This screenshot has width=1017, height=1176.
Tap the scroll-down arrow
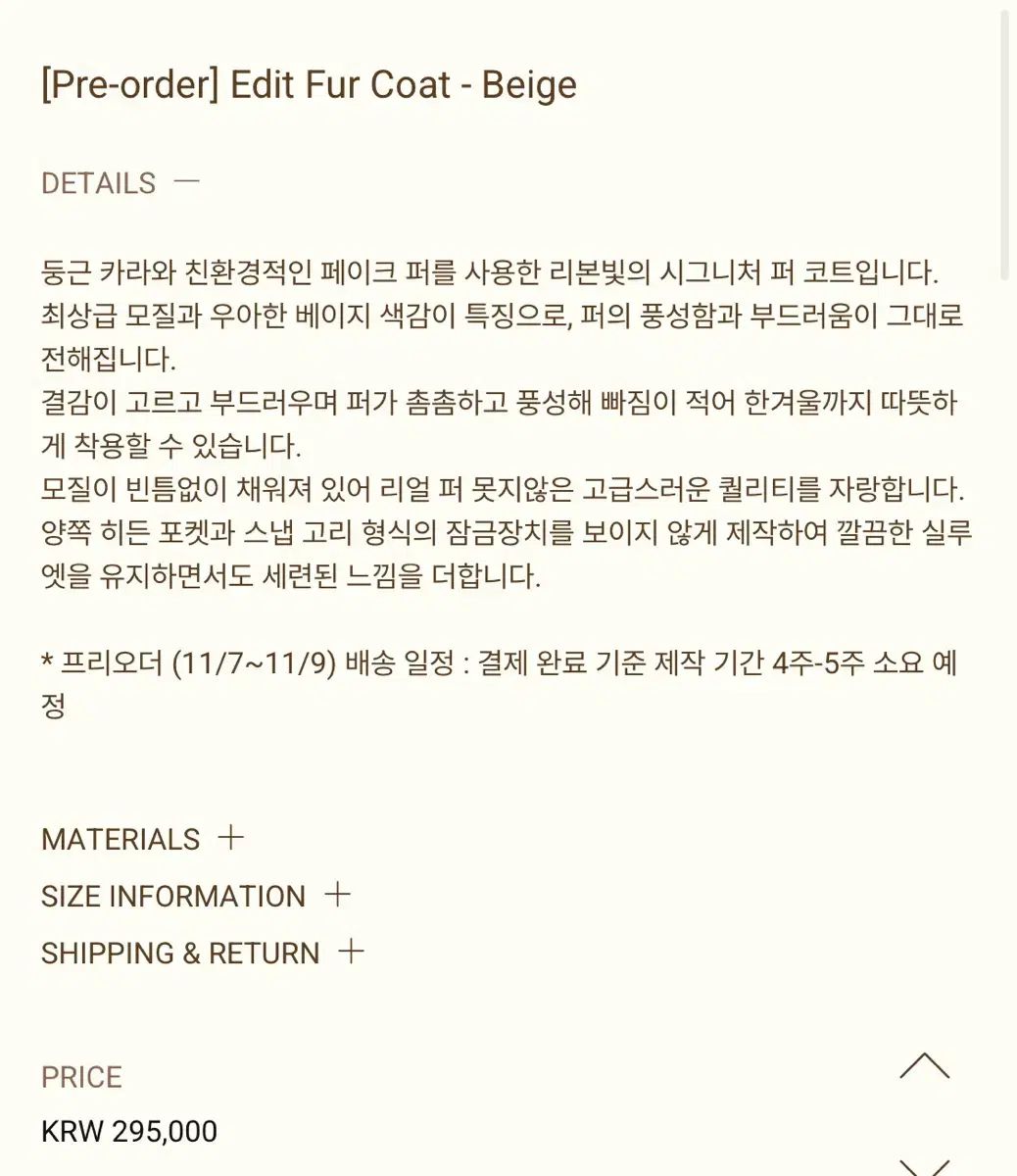click(924, 1166)
